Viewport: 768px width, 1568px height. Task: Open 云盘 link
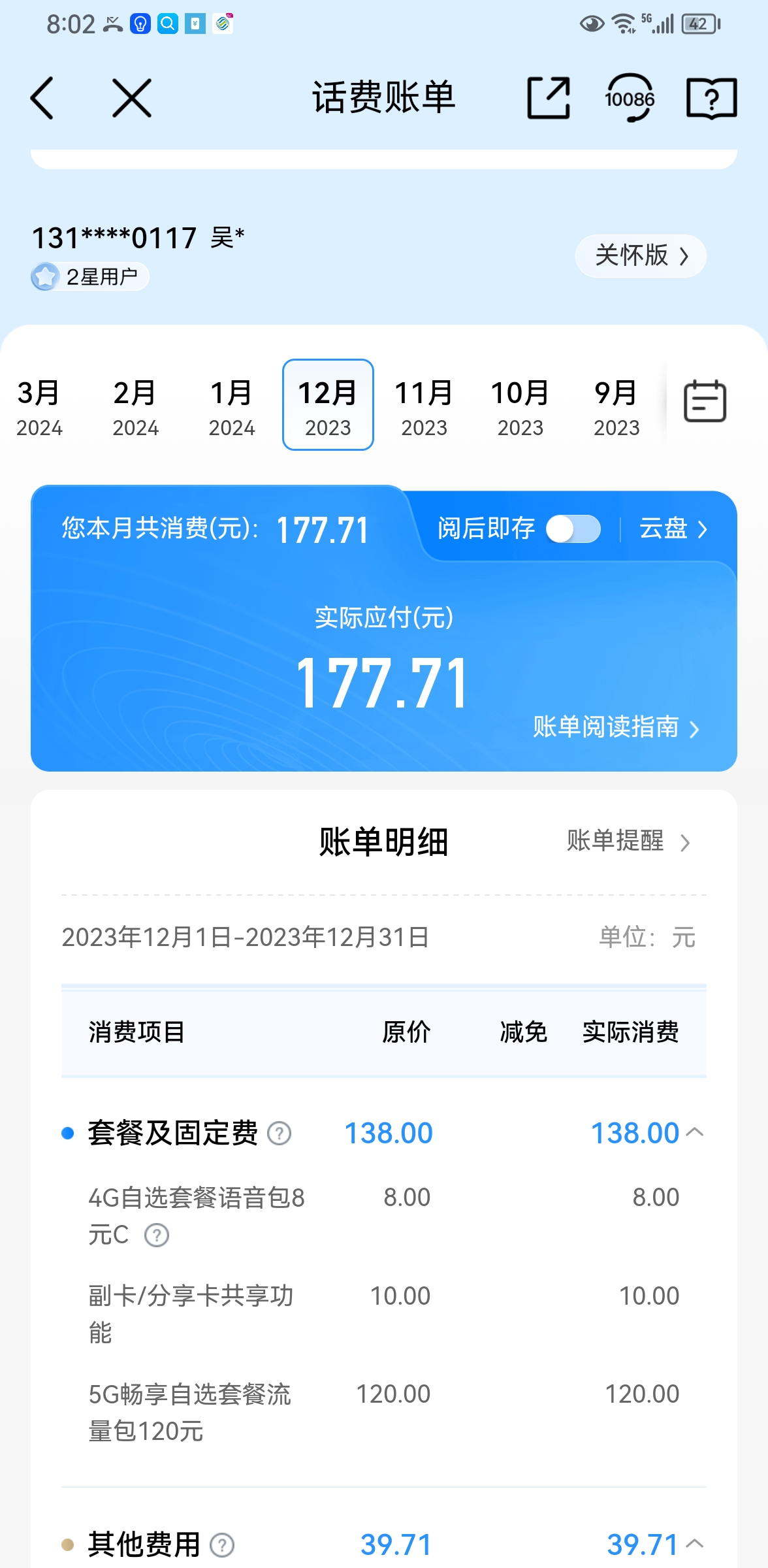coord(673,529)
